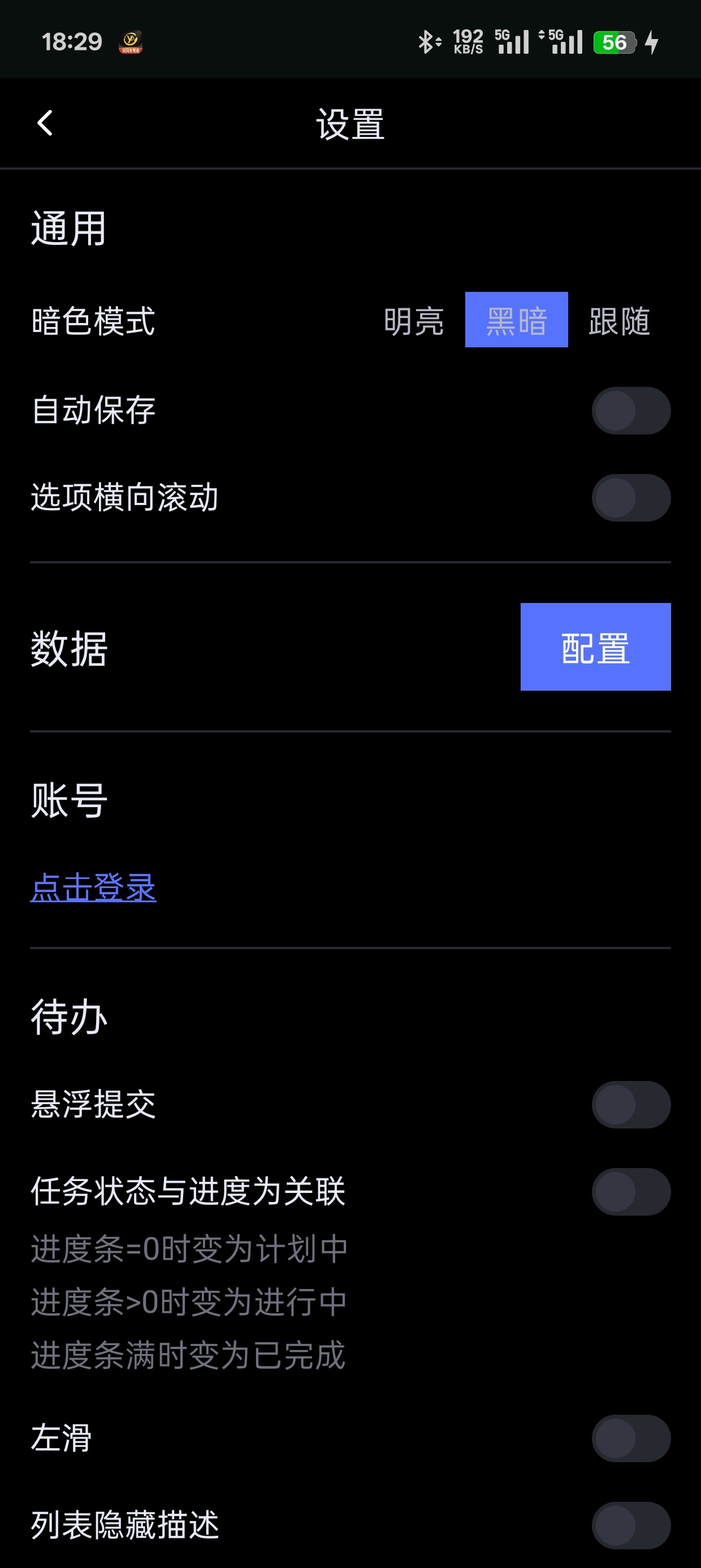701x1568 pixels.
Task: Turn on the 自动保存 switch
Action: pos(630,410)
